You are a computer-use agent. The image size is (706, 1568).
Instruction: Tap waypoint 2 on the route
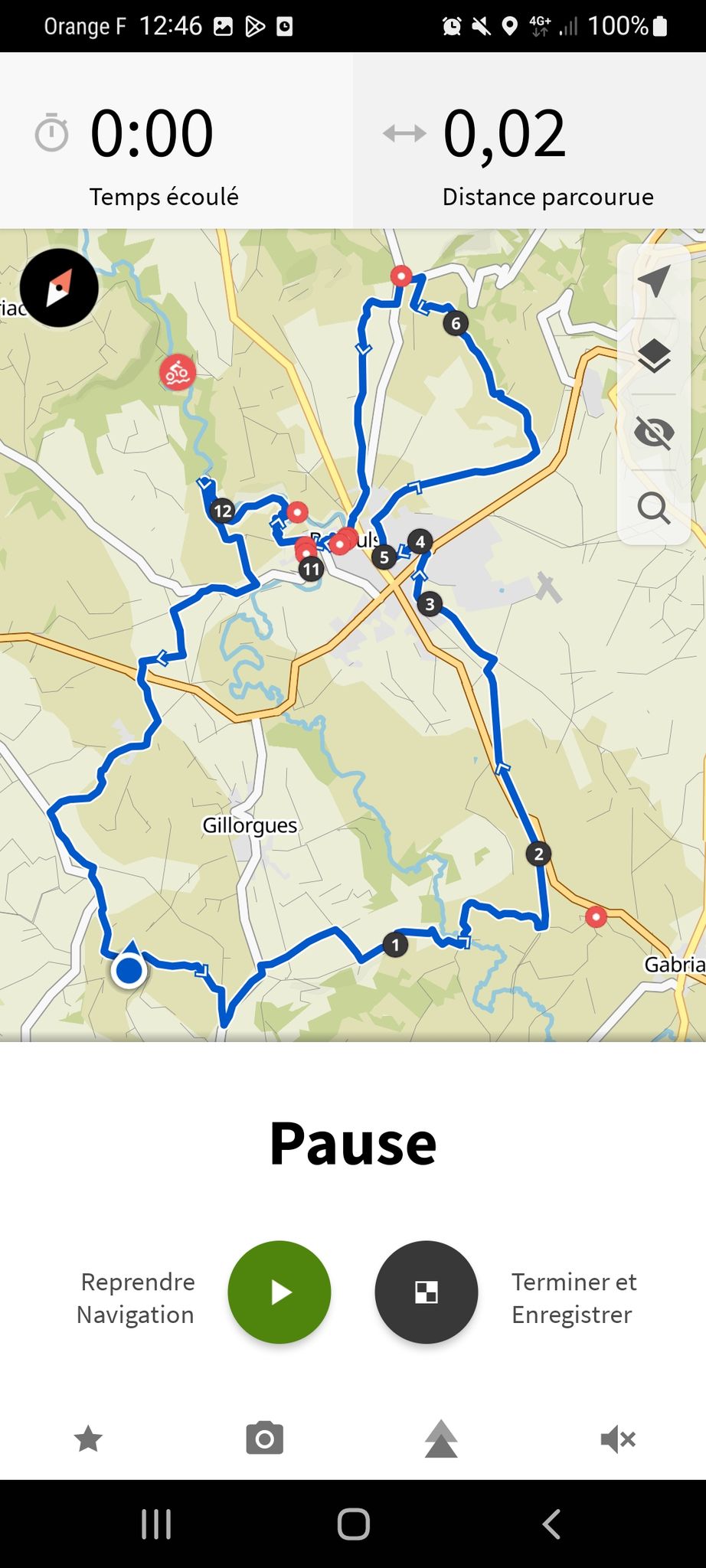click(x=538, y=854)
